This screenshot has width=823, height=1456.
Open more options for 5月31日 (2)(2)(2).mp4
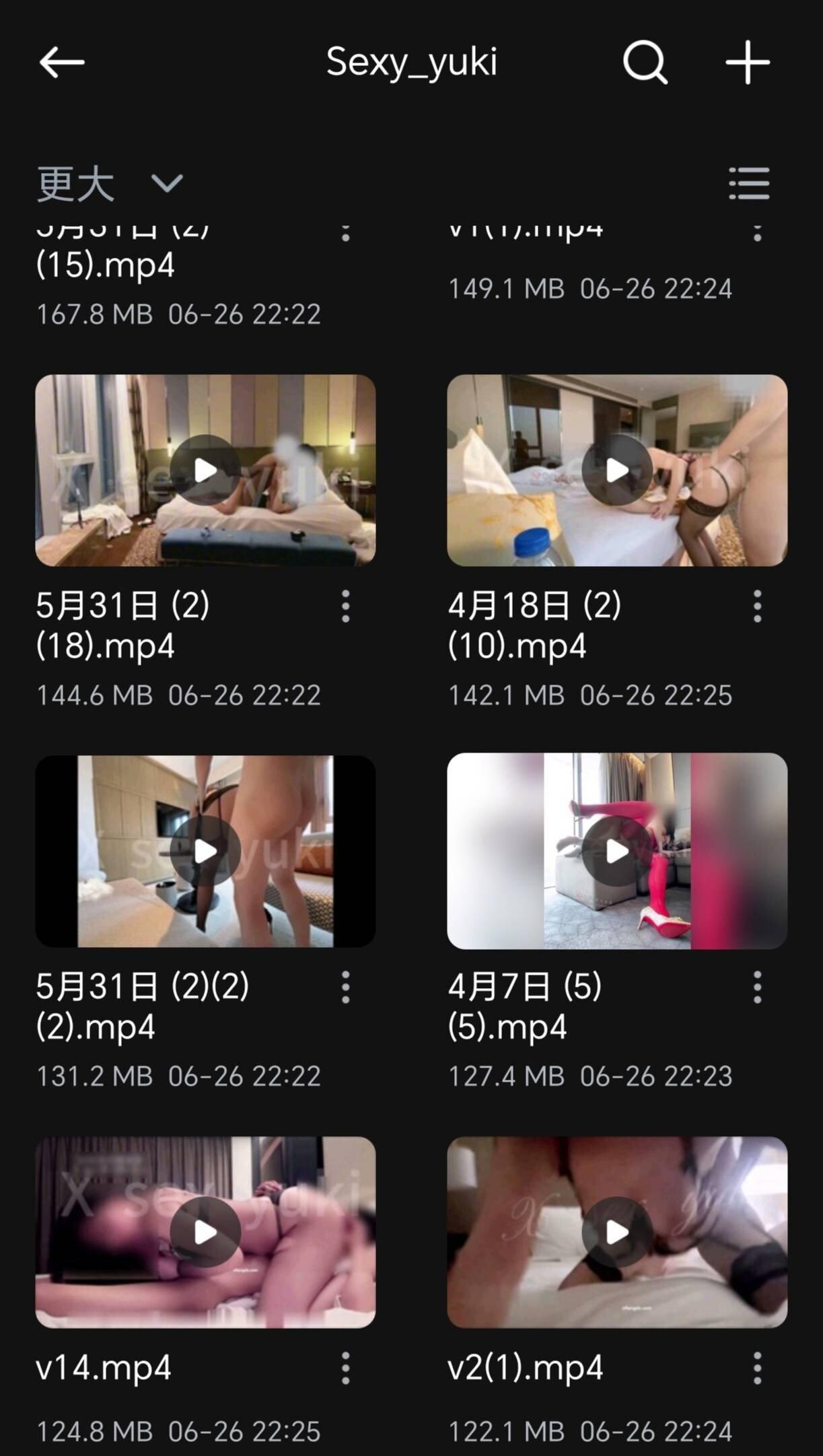tap(346, 987)
